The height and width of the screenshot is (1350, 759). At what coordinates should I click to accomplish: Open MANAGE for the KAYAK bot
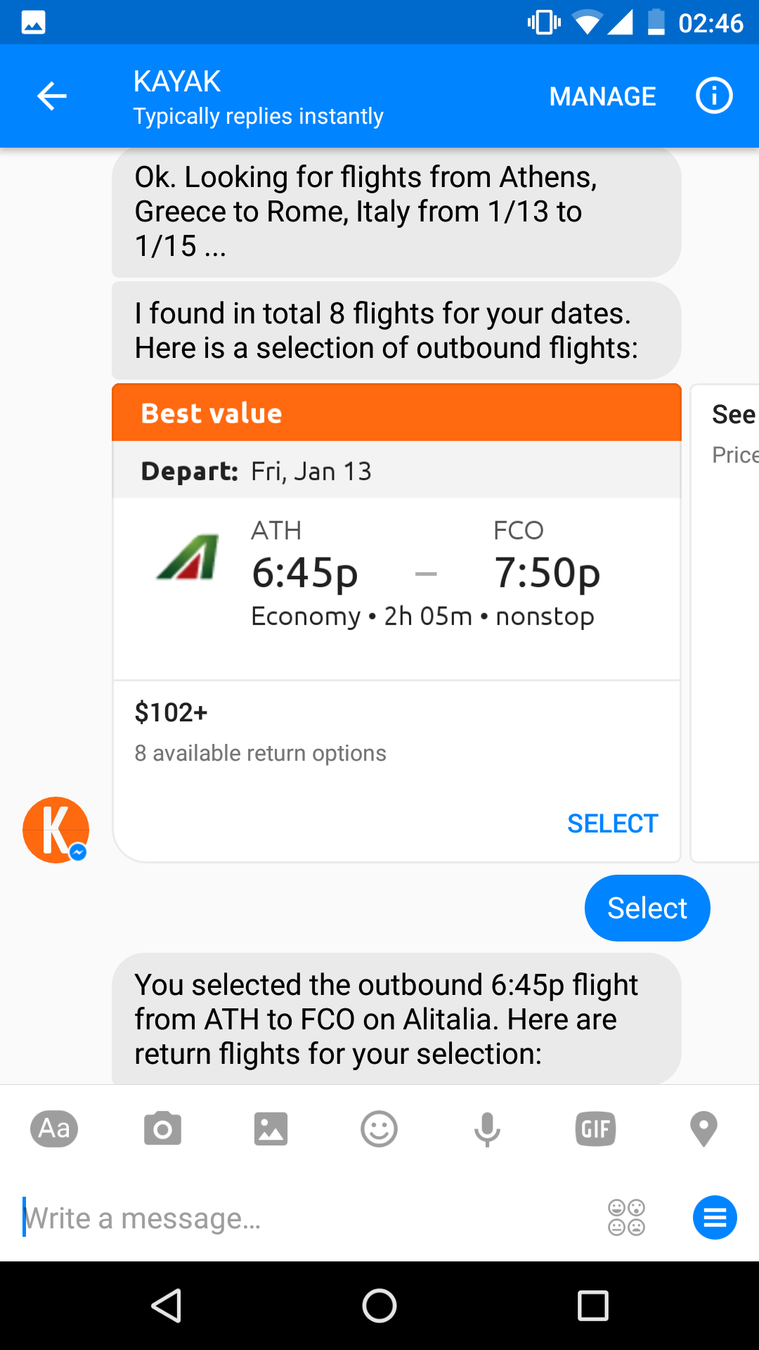click(602, 97)
